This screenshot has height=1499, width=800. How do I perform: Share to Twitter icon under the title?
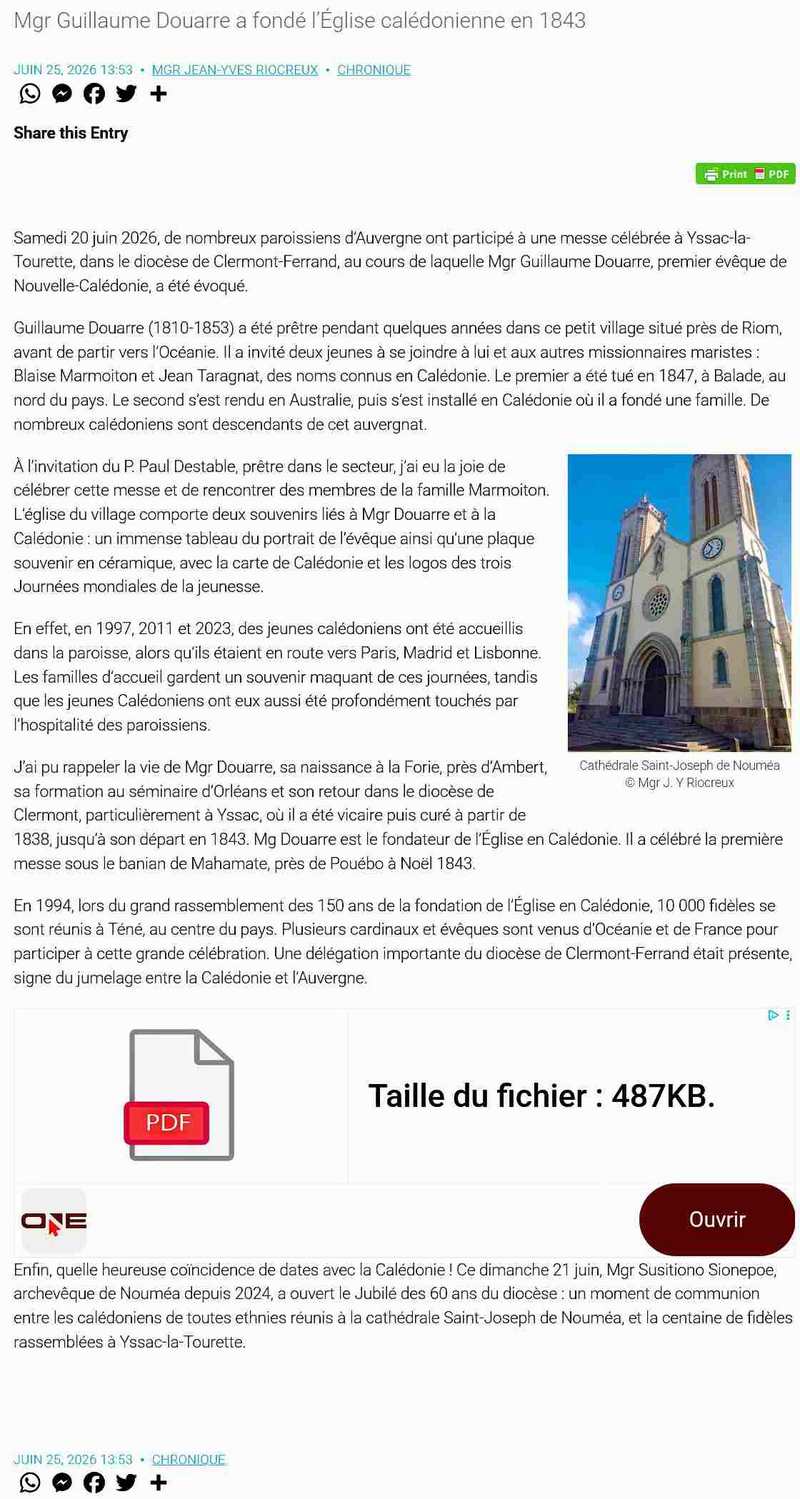126,94
